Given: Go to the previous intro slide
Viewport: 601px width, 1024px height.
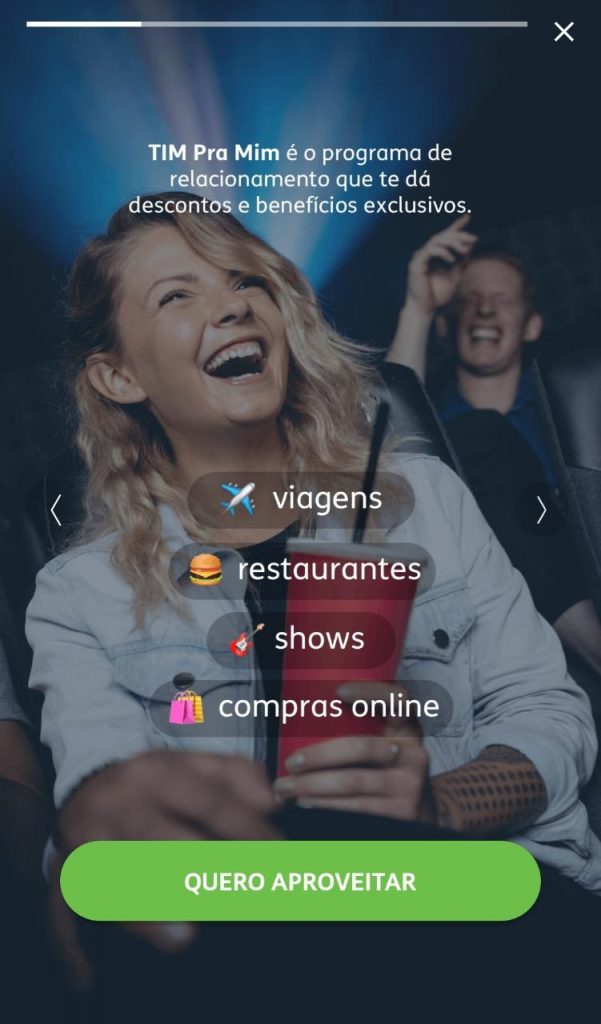Looking at the screenshot, I should (x=56, y=510).
